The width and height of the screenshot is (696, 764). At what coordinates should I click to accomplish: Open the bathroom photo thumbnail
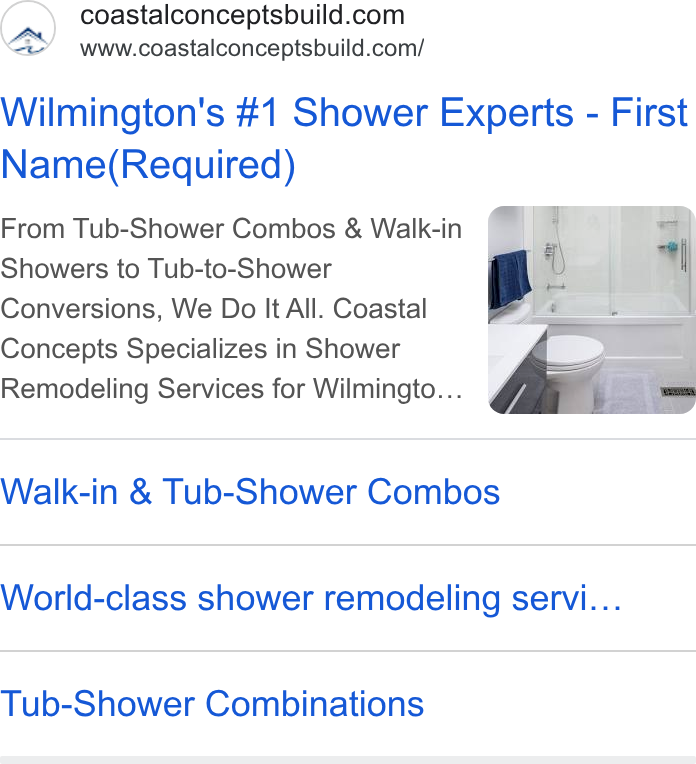click(592, 310)
